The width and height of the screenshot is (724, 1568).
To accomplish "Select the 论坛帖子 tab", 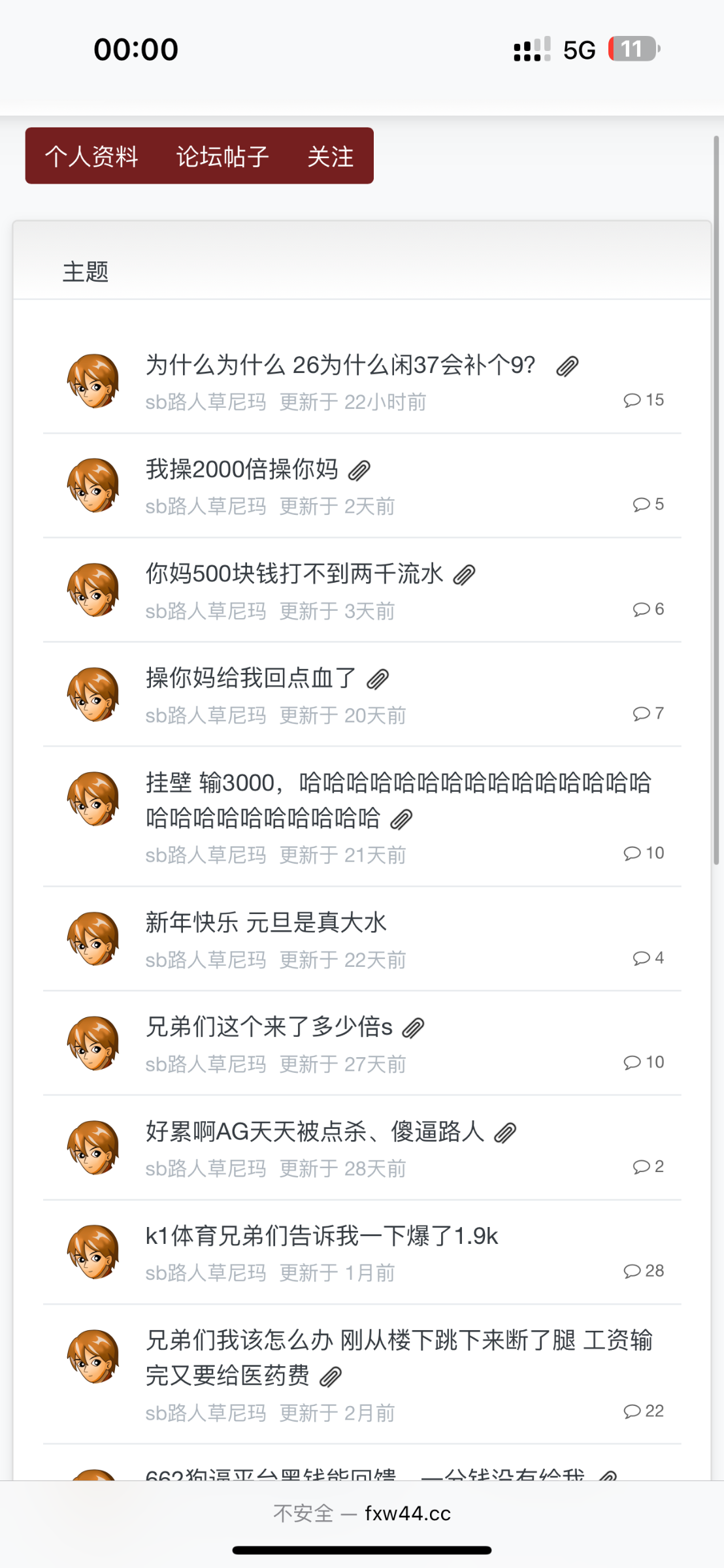I will point(222,157).
